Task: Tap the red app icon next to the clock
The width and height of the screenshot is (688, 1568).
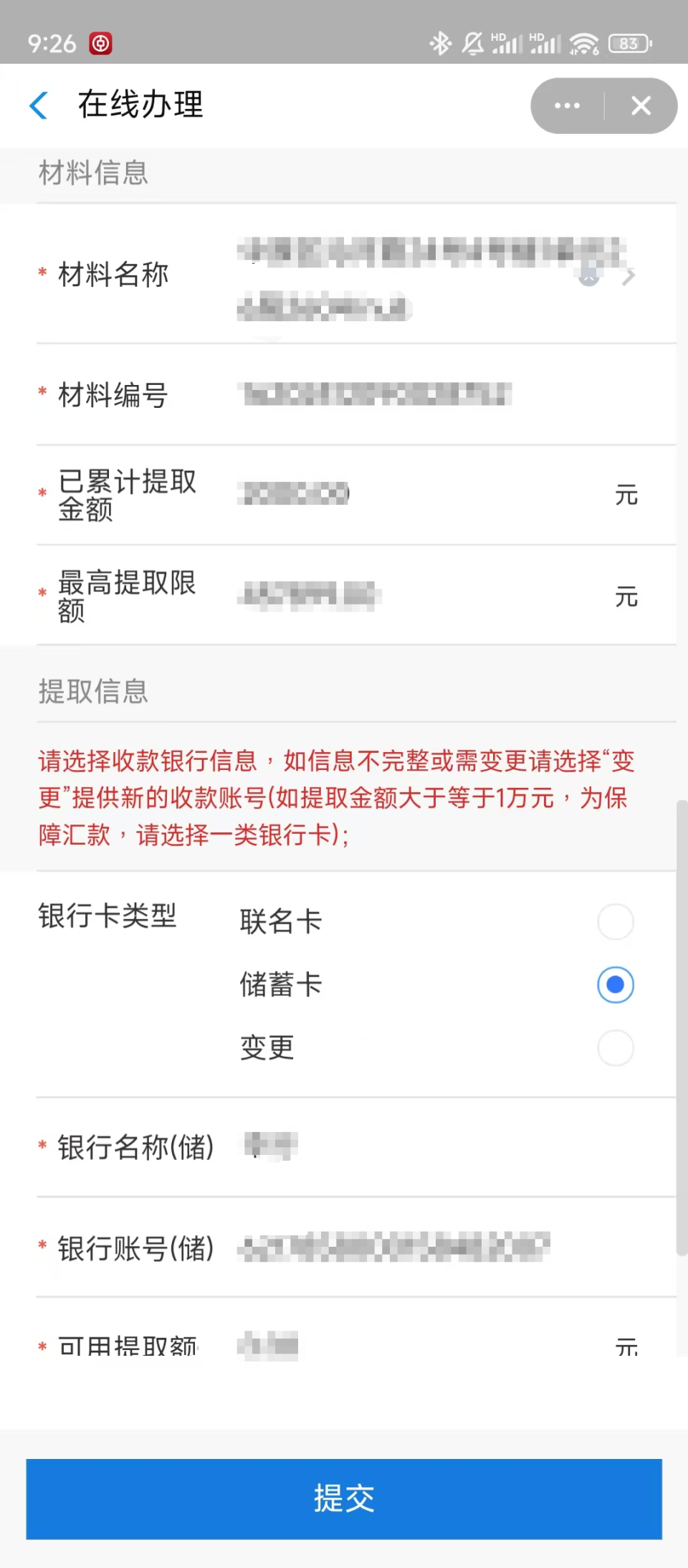Action: coord(100,44)
